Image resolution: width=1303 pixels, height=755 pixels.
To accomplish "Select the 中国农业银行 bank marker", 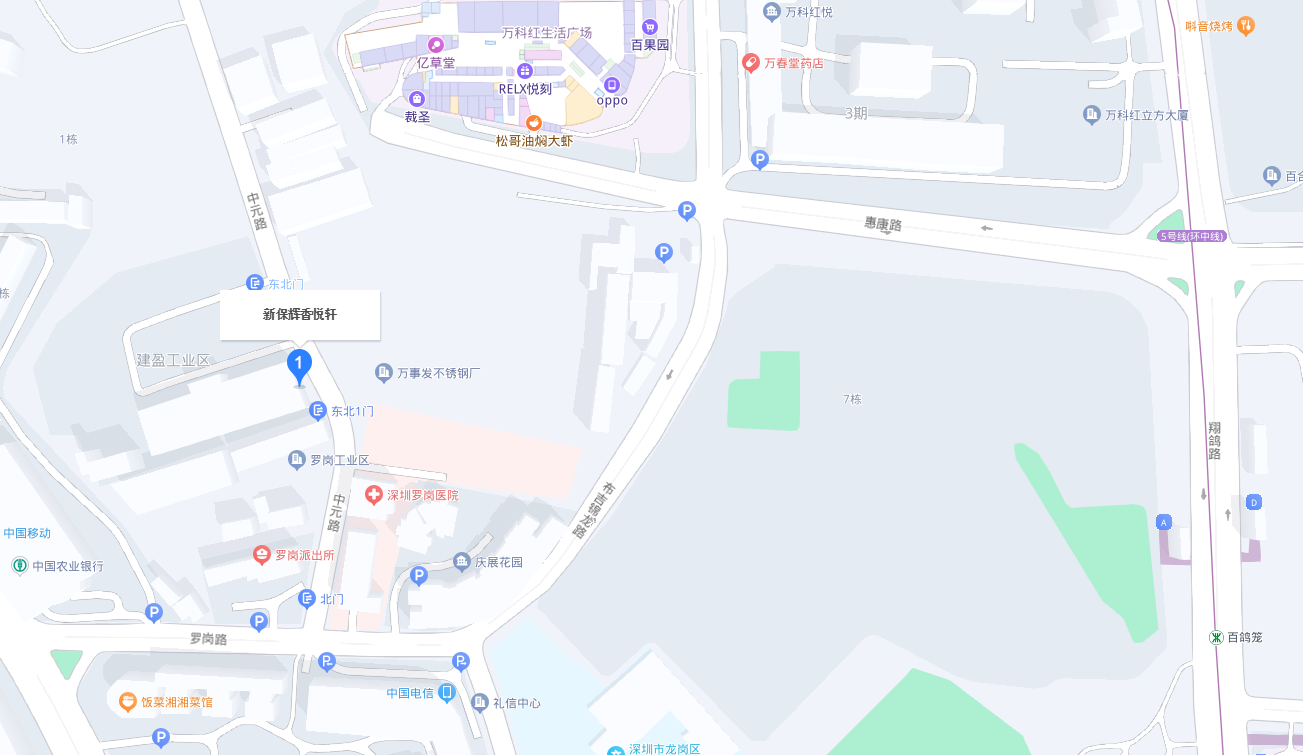I will point(20,566).
